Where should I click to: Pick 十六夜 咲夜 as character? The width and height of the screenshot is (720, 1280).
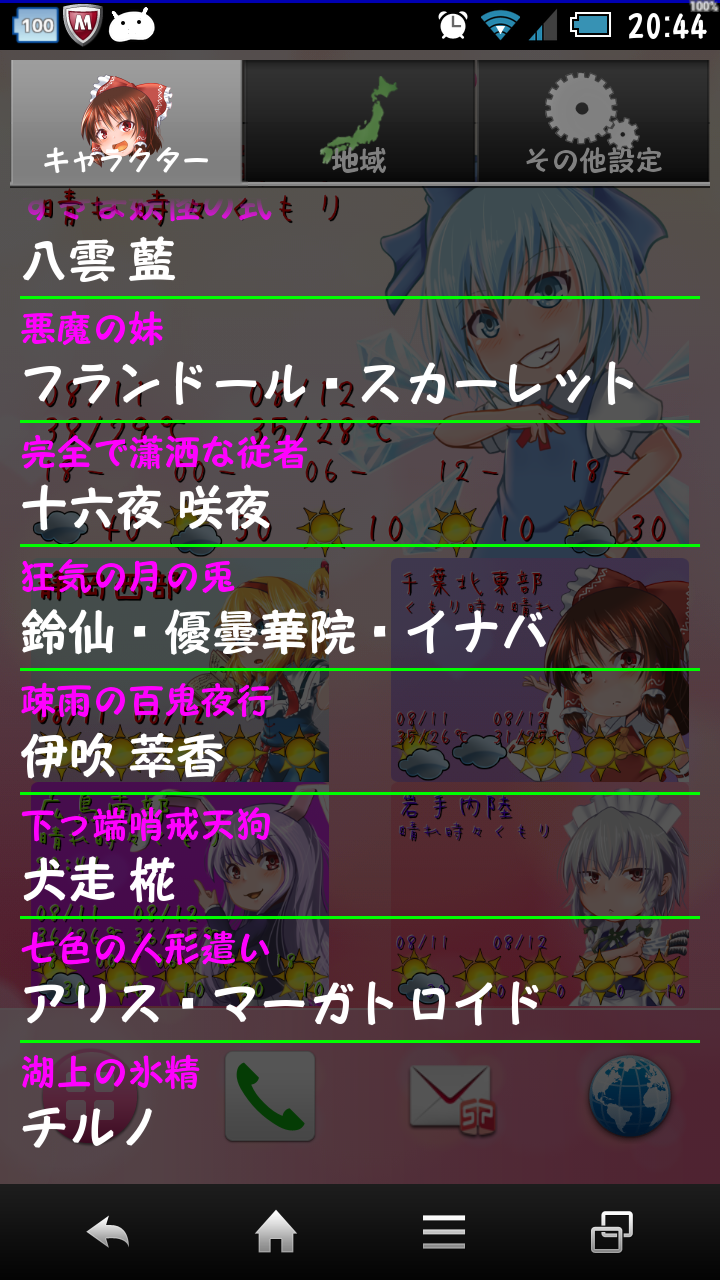click(360, 486)
